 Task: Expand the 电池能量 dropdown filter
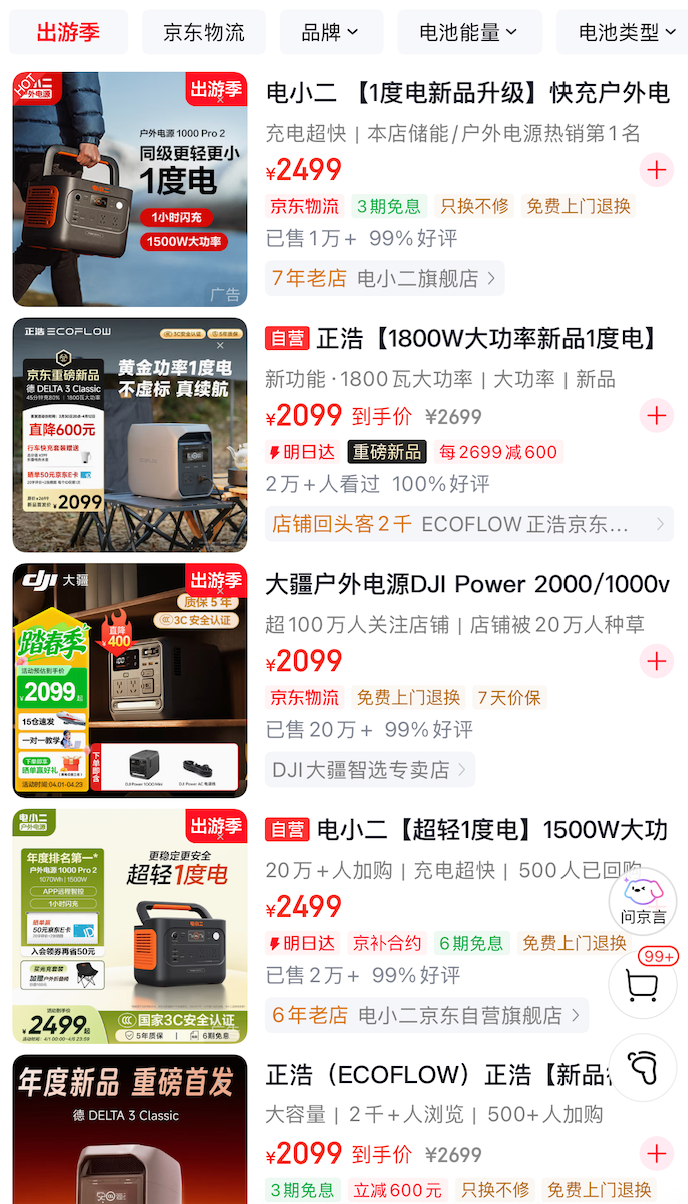pyautogui.click(x=469, y=32)
